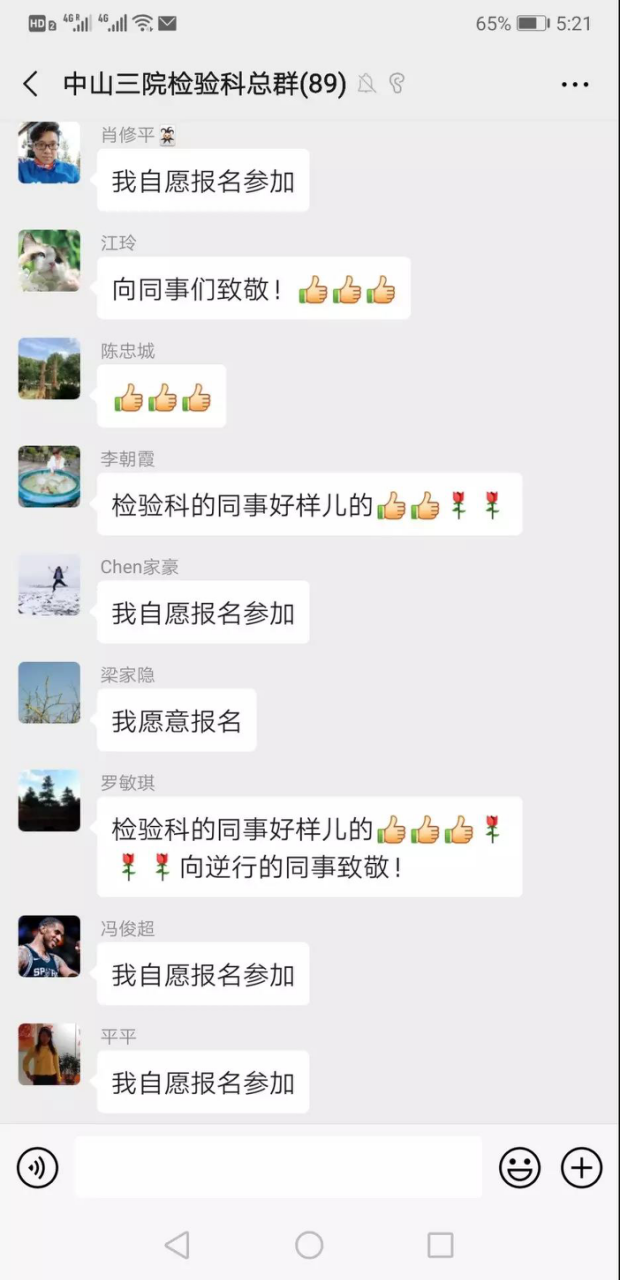Tap Chen家豪's profile avatar
620x1280 pixels.
point(49,585)
